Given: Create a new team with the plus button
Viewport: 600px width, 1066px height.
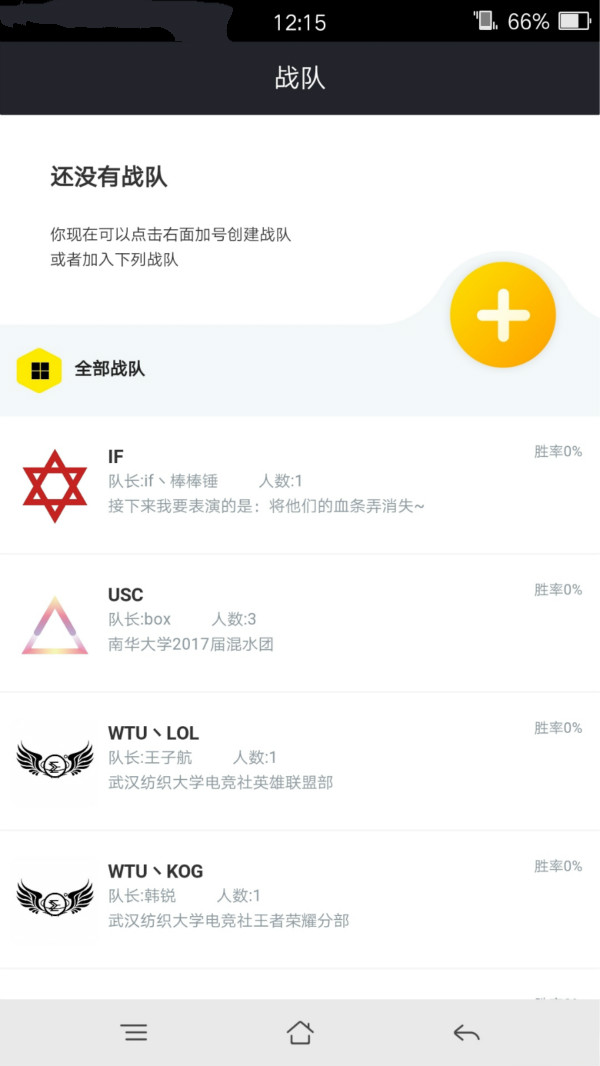Looking at the screenshot, I should tap(502, 314).
